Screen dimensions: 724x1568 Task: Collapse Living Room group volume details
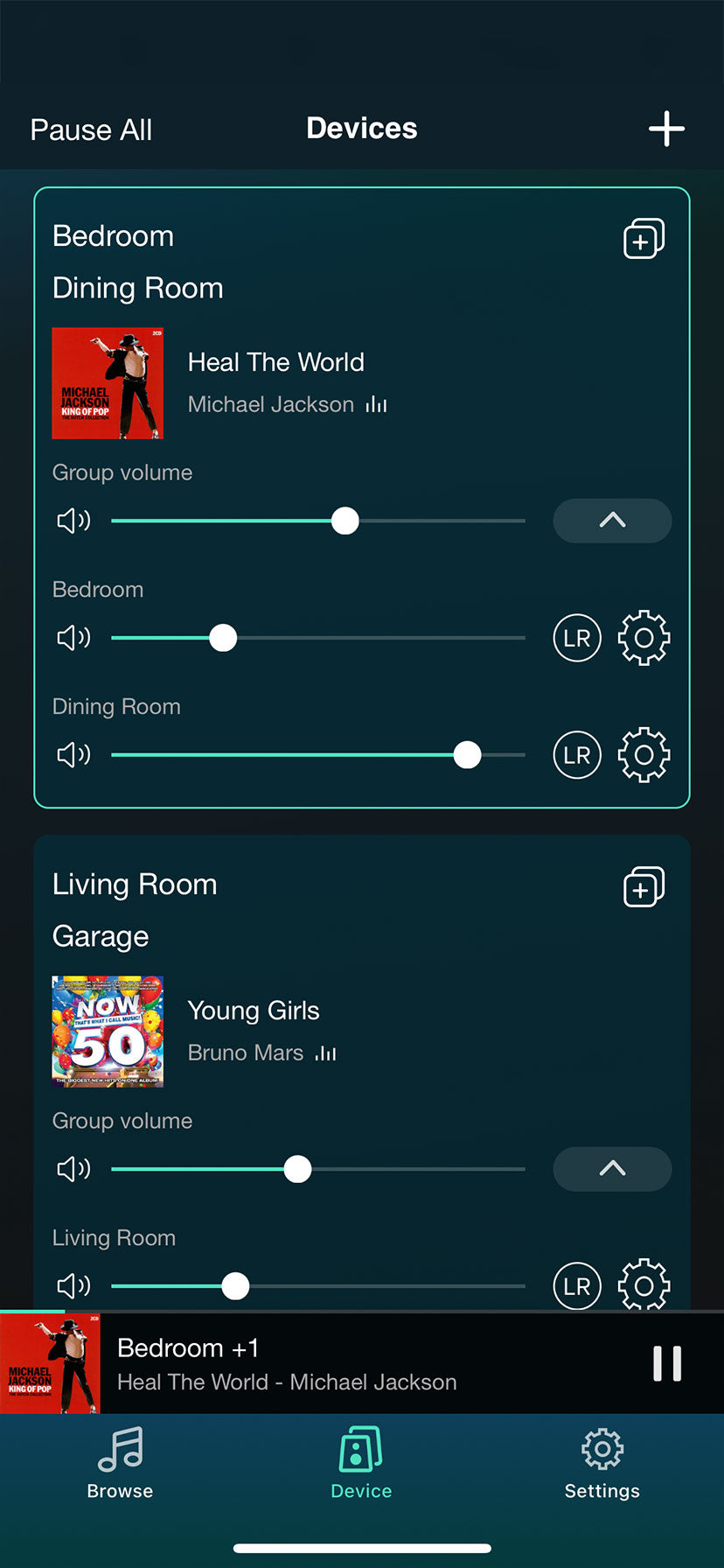coord(612,1169)
